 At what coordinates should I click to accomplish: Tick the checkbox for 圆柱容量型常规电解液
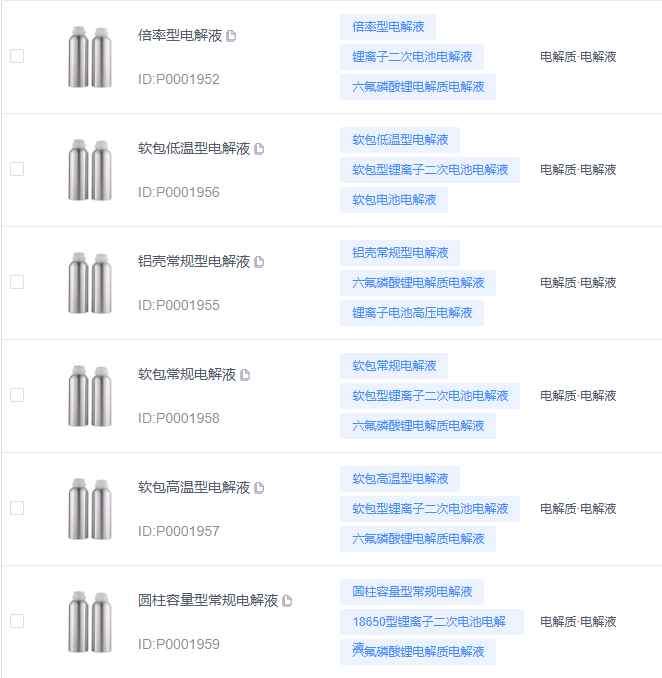(x=17, y=621)
